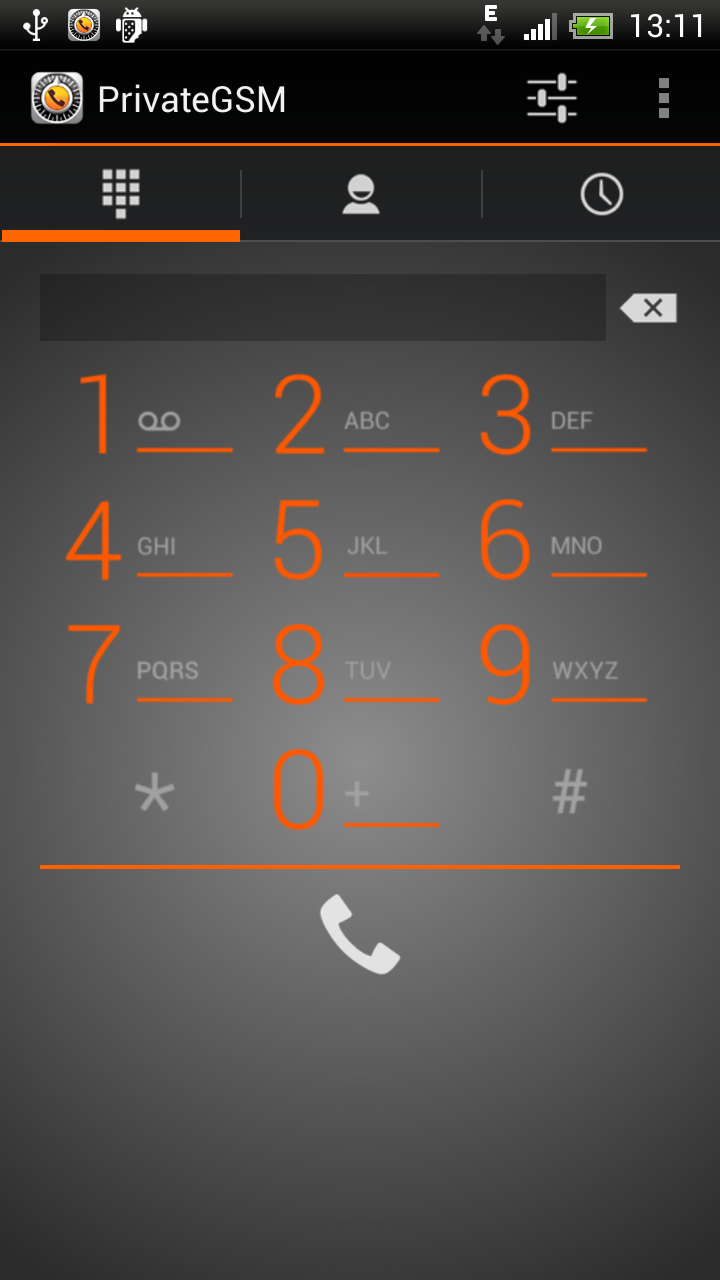Tap the phone number entry field
This screenshot has height=1280, width=720.
click(x=322, y=308)
